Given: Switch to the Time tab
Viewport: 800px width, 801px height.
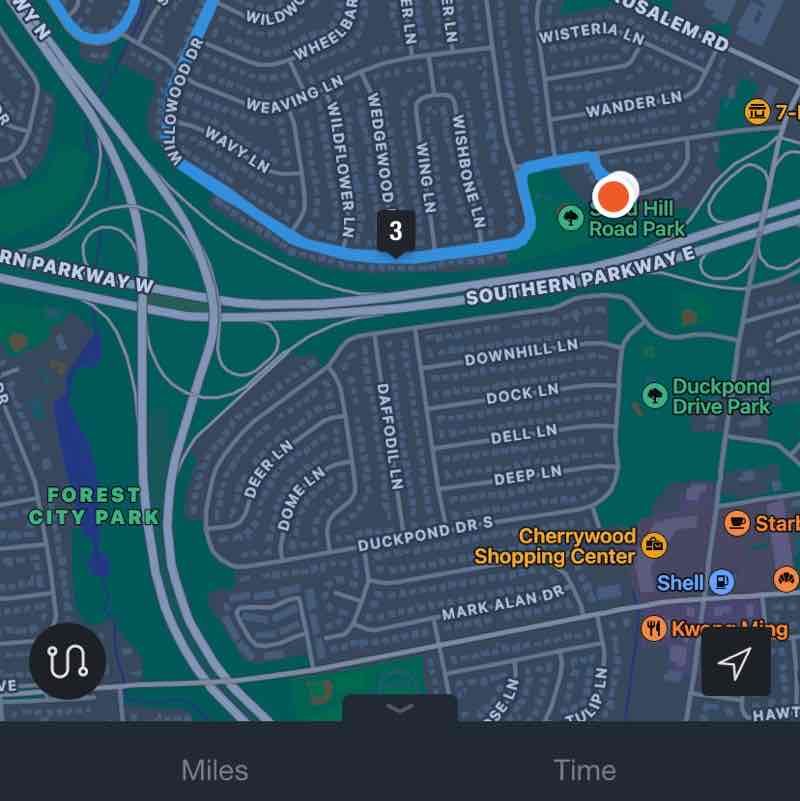Looking at the screenshot, I should [586, 771].
